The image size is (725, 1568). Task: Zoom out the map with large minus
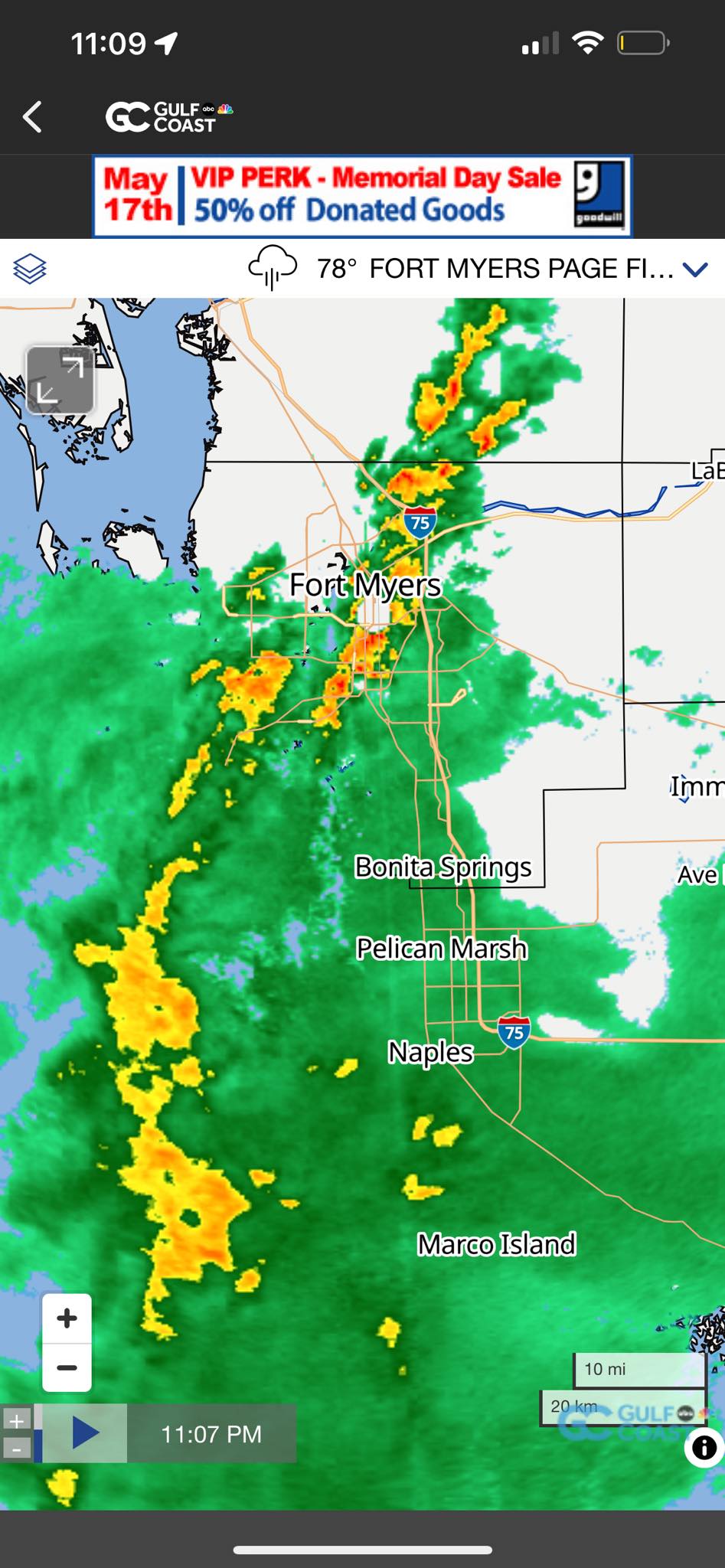[67, 1367]
